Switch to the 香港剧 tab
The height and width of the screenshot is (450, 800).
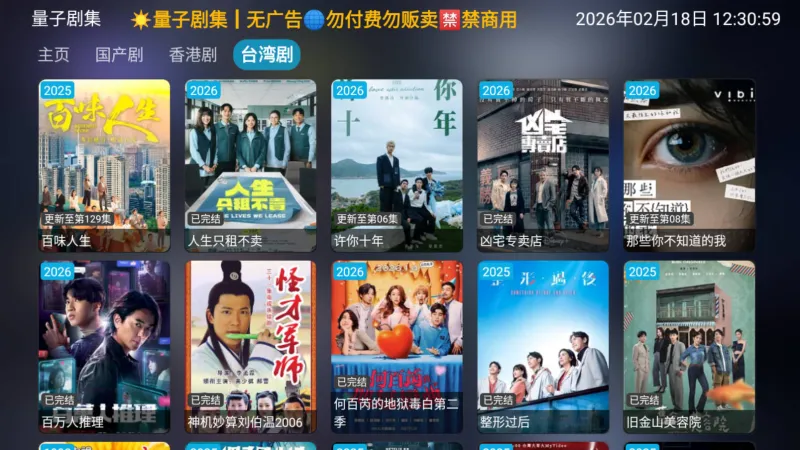192,55
